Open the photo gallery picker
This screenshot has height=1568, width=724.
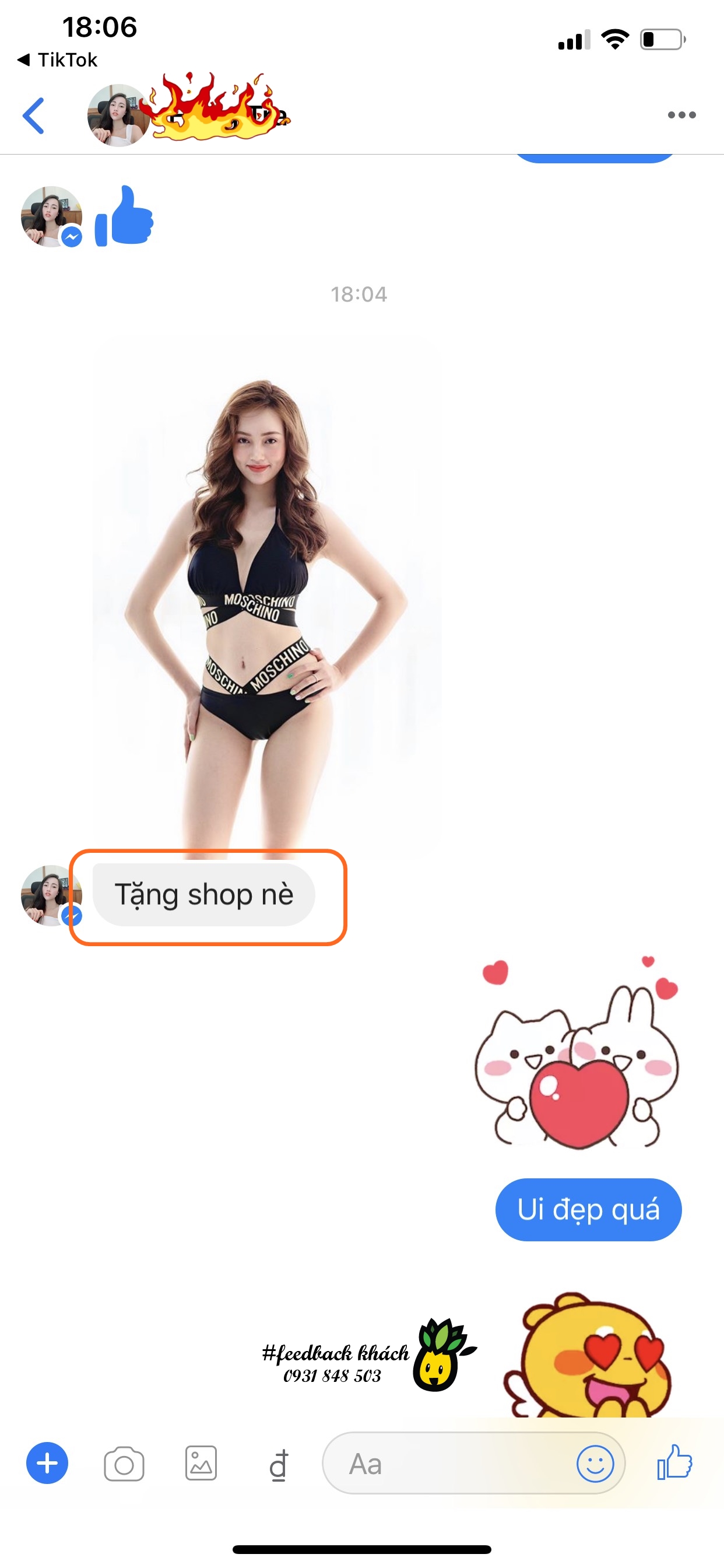click(201, 1462)
